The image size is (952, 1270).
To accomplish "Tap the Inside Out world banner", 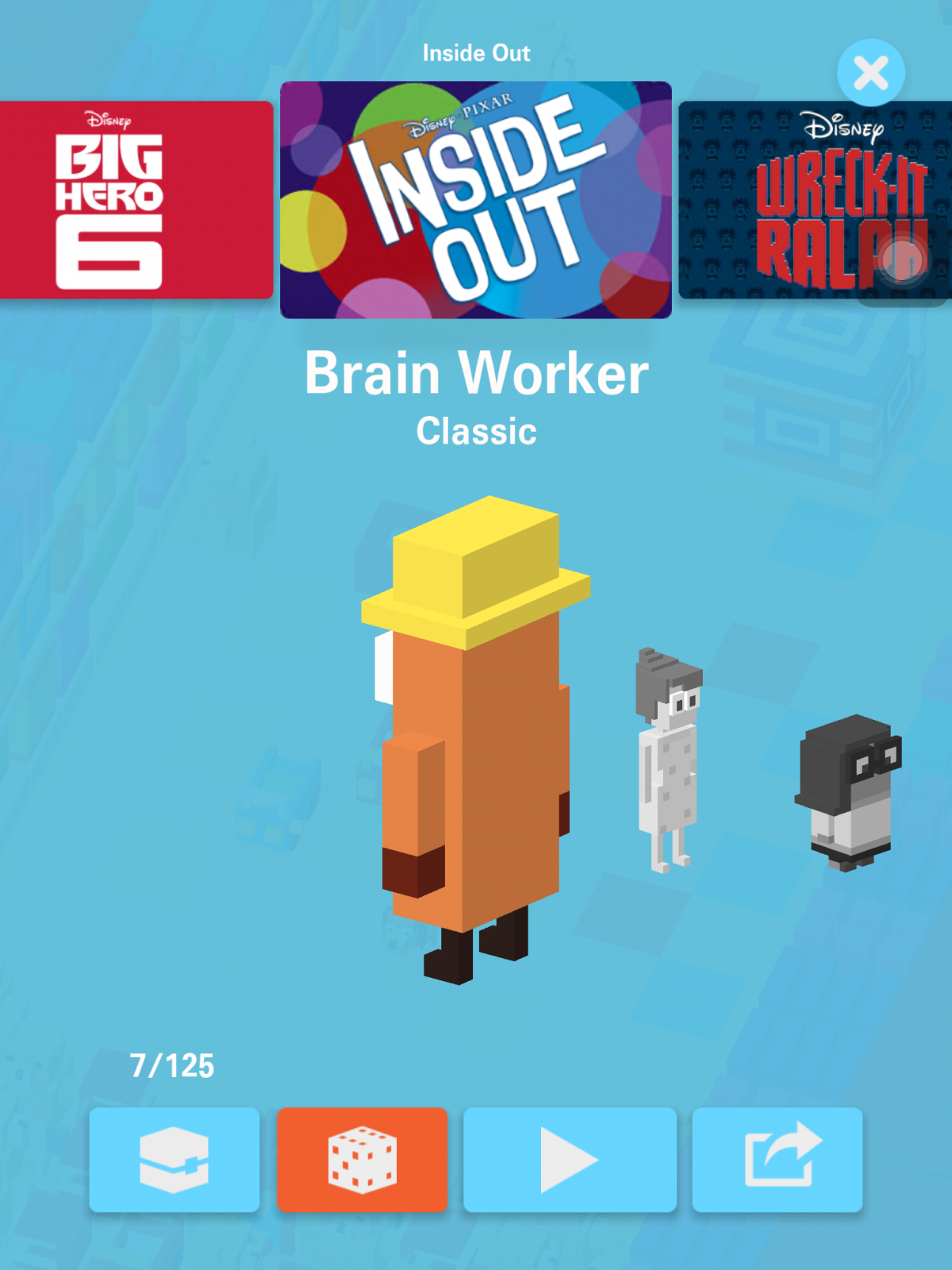I will (476, 200).
